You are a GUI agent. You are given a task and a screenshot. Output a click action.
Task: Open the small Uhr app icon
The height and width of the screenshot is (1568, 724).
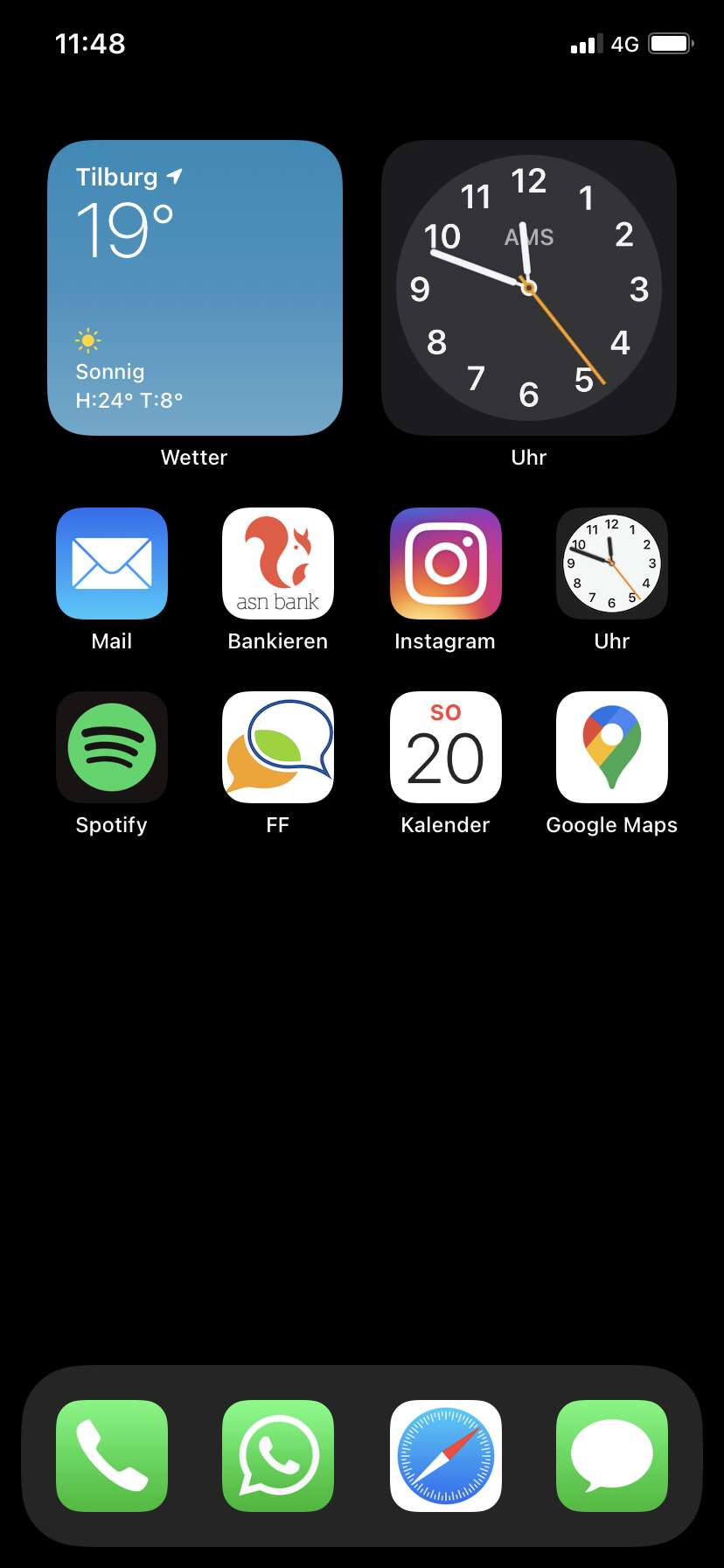pos(612,563)
